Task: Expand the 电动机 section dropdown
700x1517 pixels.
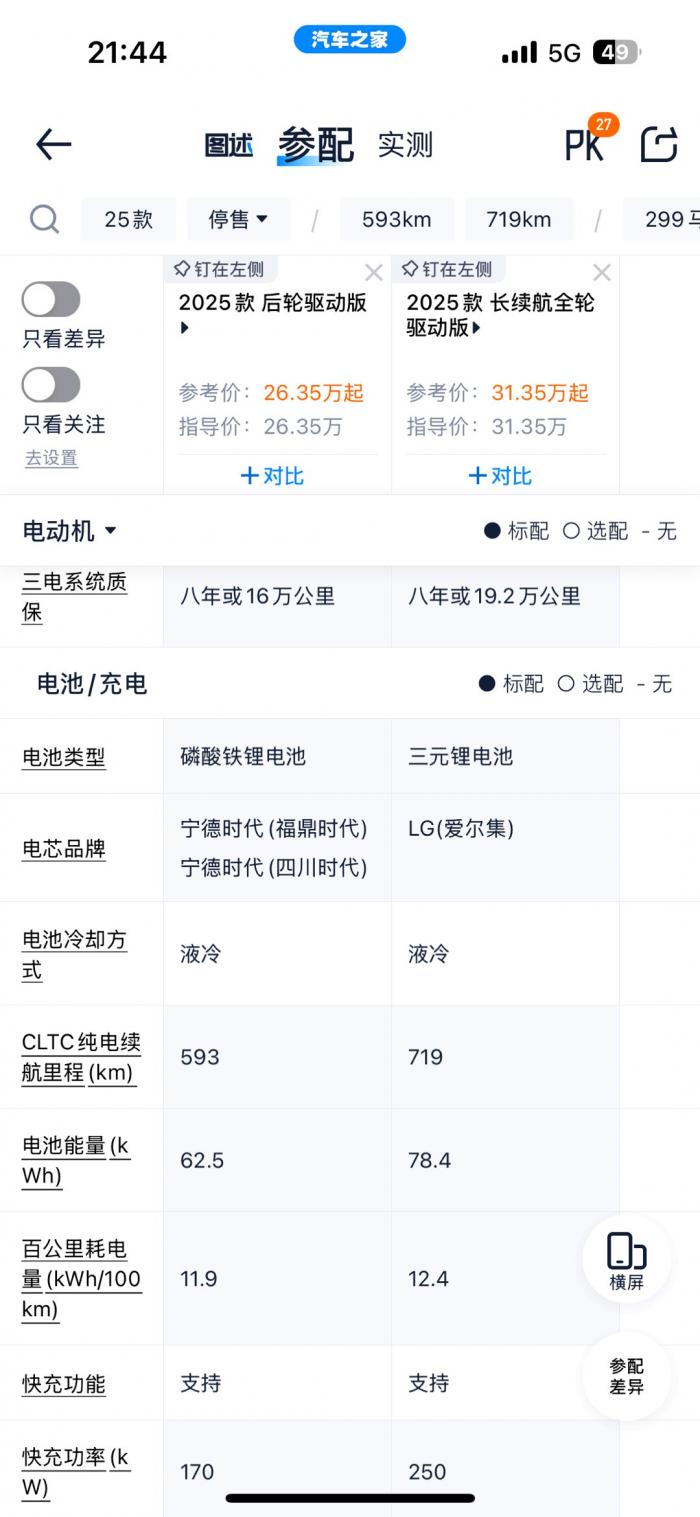Action: point(70,531)
